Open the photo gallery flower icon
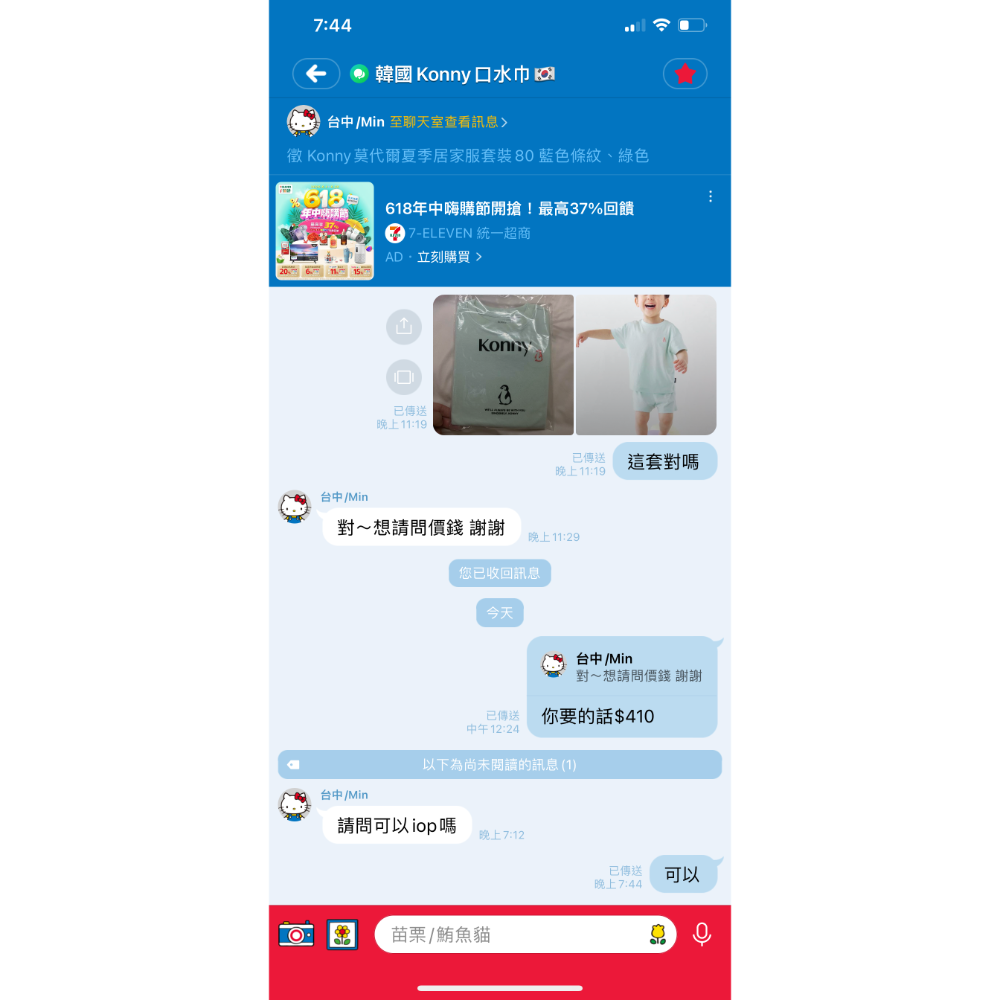Image resolution: width=1000 pixels, height=1000 pixels. (x=342, y=935)
